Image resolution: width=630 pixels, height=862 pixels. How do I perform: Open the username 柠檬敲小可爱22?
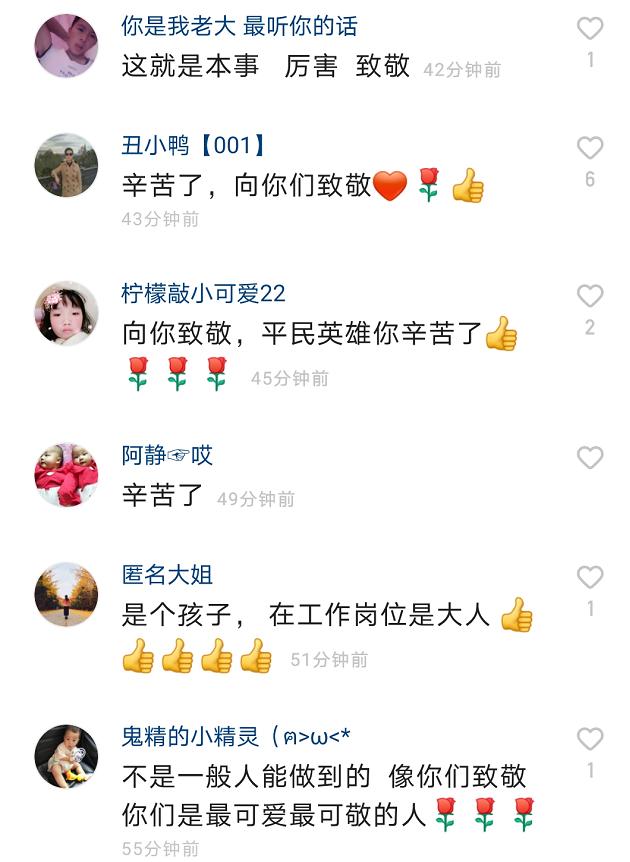[203, 294]
